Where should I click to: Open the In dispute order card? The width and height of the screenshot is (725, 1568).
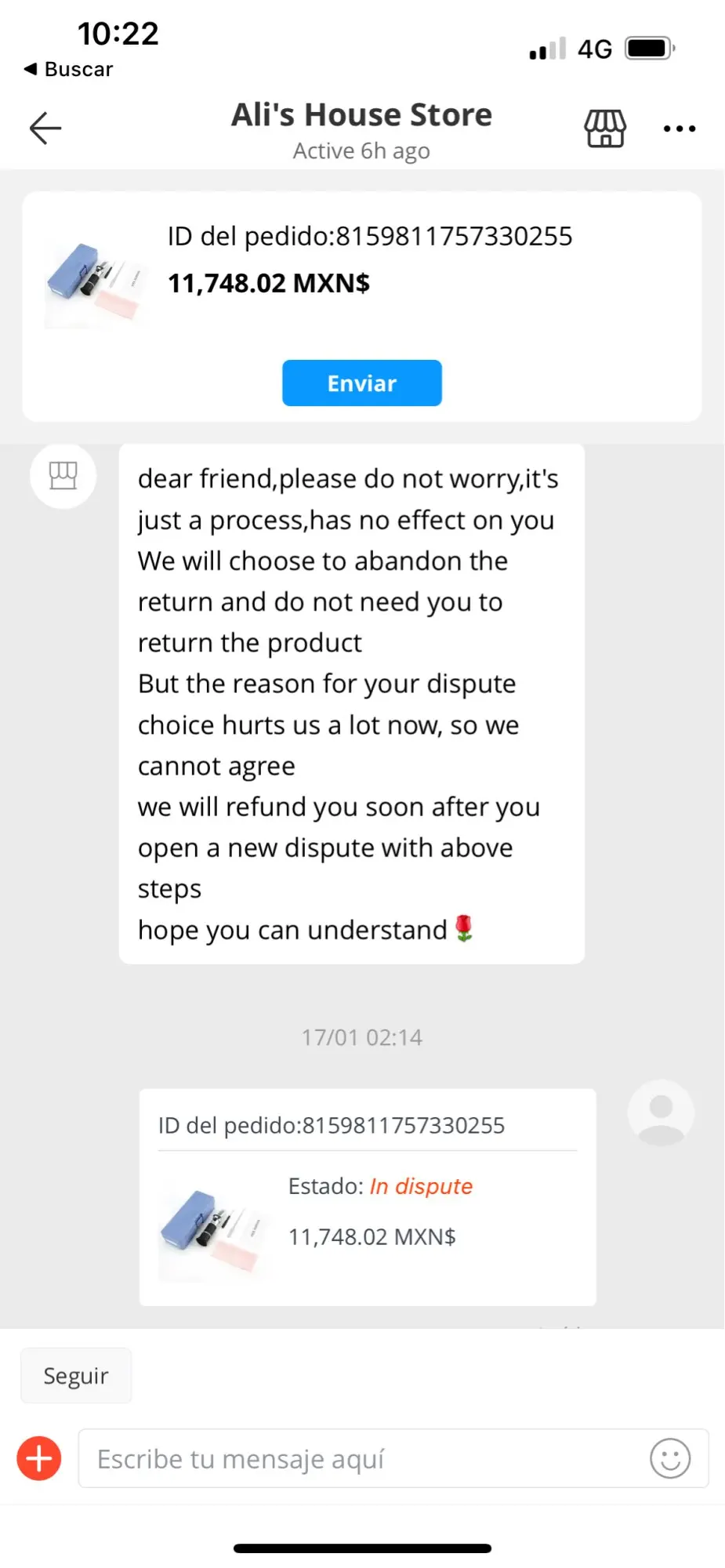(367, 1196)
